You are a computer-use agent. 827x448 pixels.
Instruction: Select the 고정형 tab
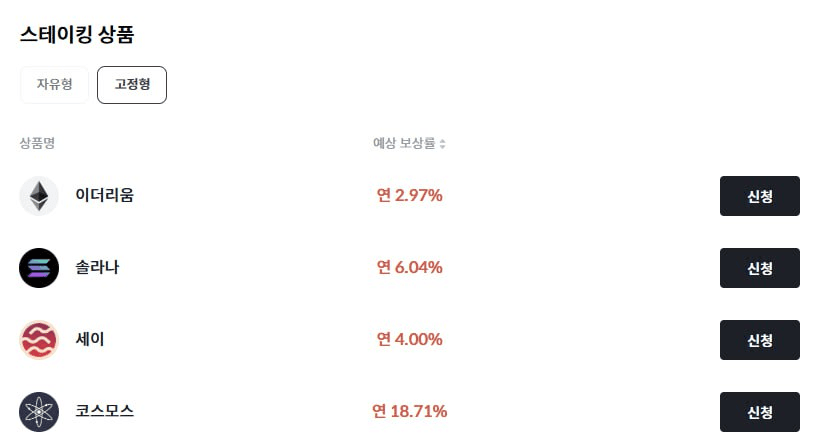coord(132,85)
